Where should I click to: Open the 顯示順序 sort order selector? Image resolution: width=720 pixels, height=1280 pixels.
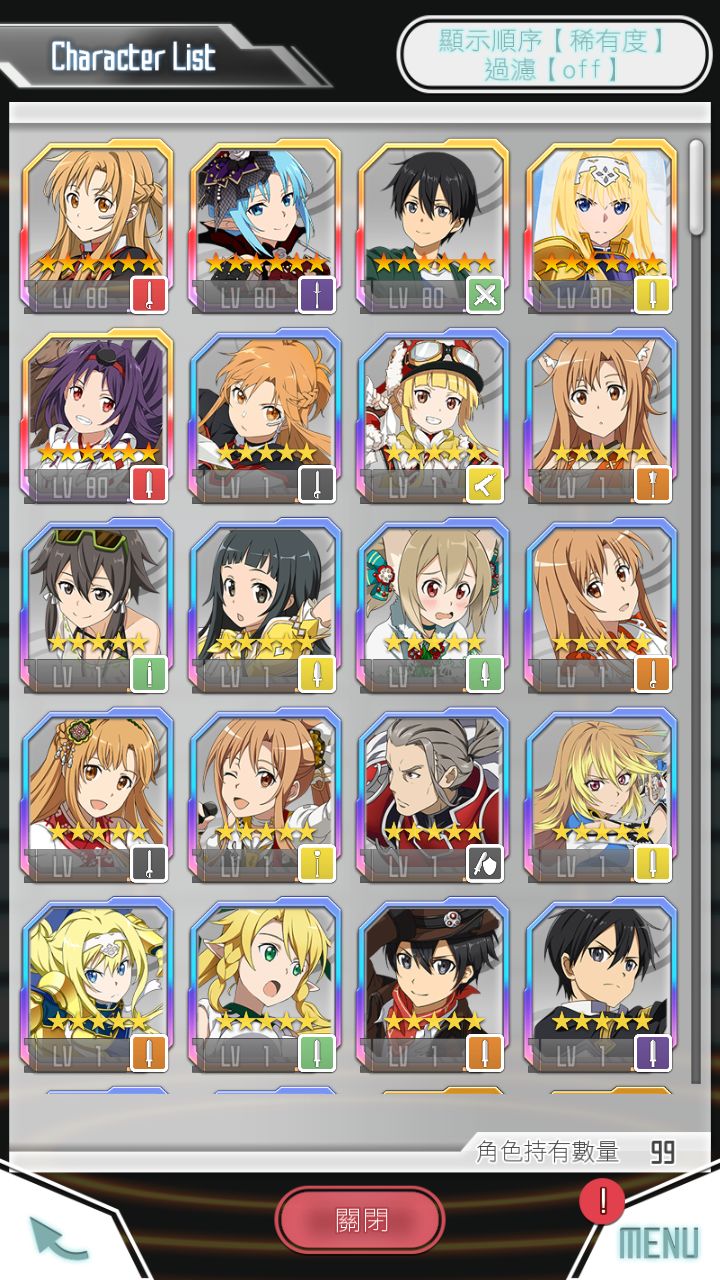(x=553, y=42)
